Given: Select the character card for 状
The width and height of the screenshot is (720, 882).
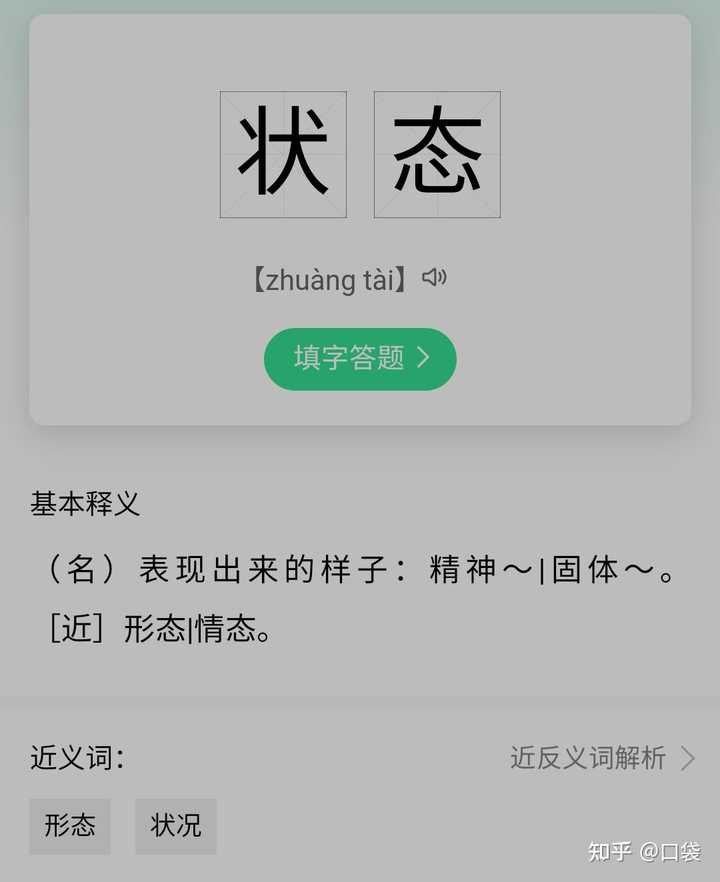Looking at the screenshot, I should (282, 153).
